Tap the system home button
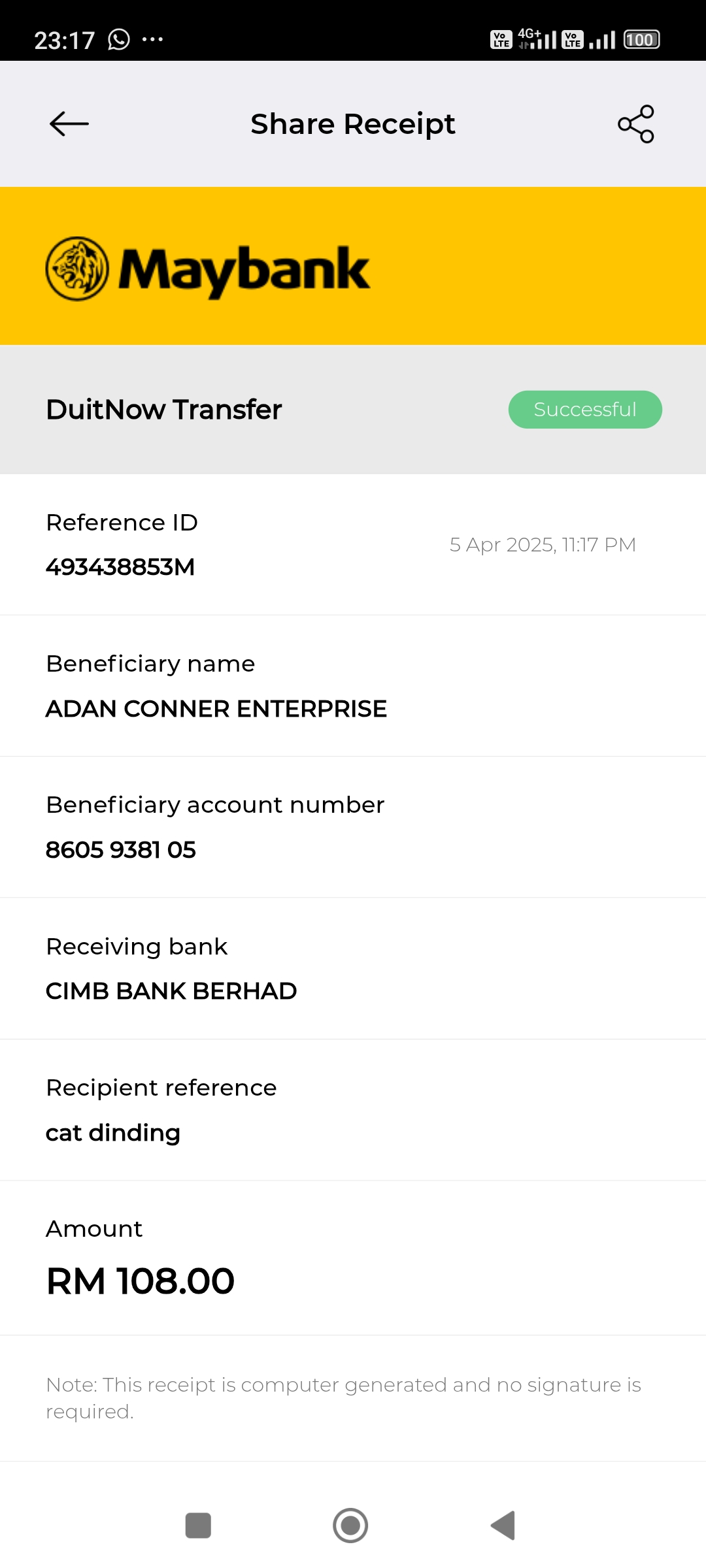The height and width of the screenshot is (1568, 706). pos(350,1526)
